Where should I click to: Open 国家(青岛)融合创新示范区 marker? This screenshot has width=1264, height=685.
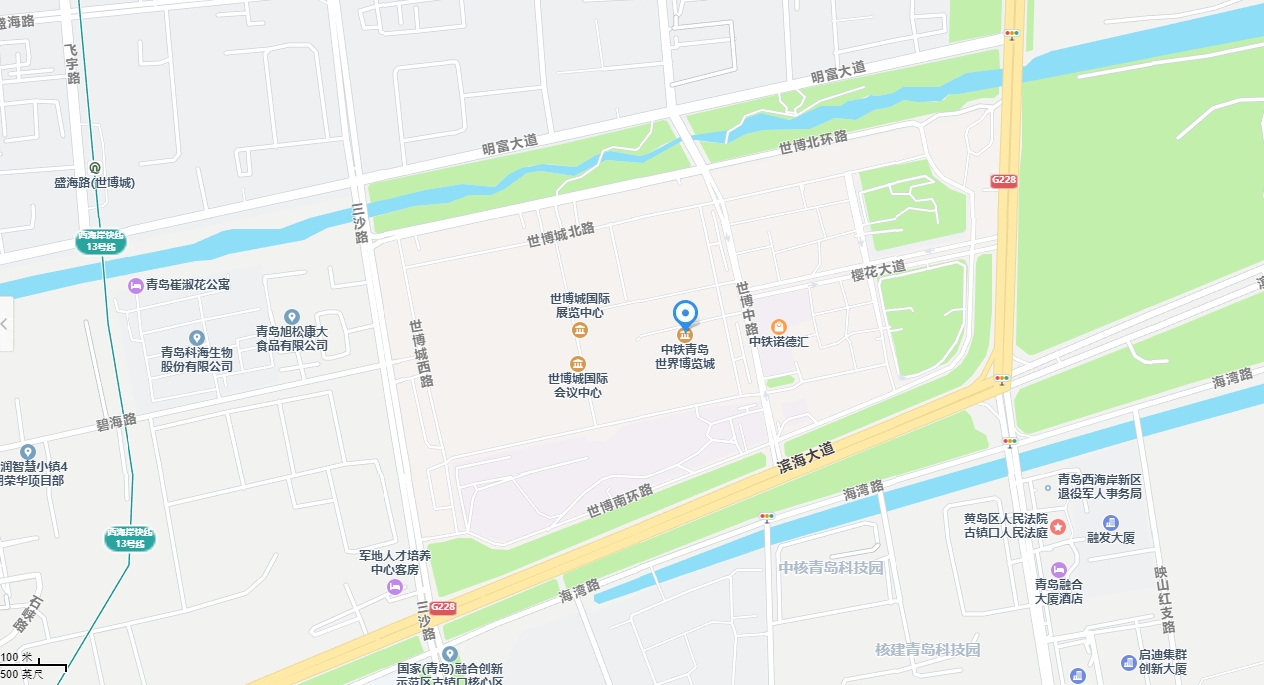[449, 653]
